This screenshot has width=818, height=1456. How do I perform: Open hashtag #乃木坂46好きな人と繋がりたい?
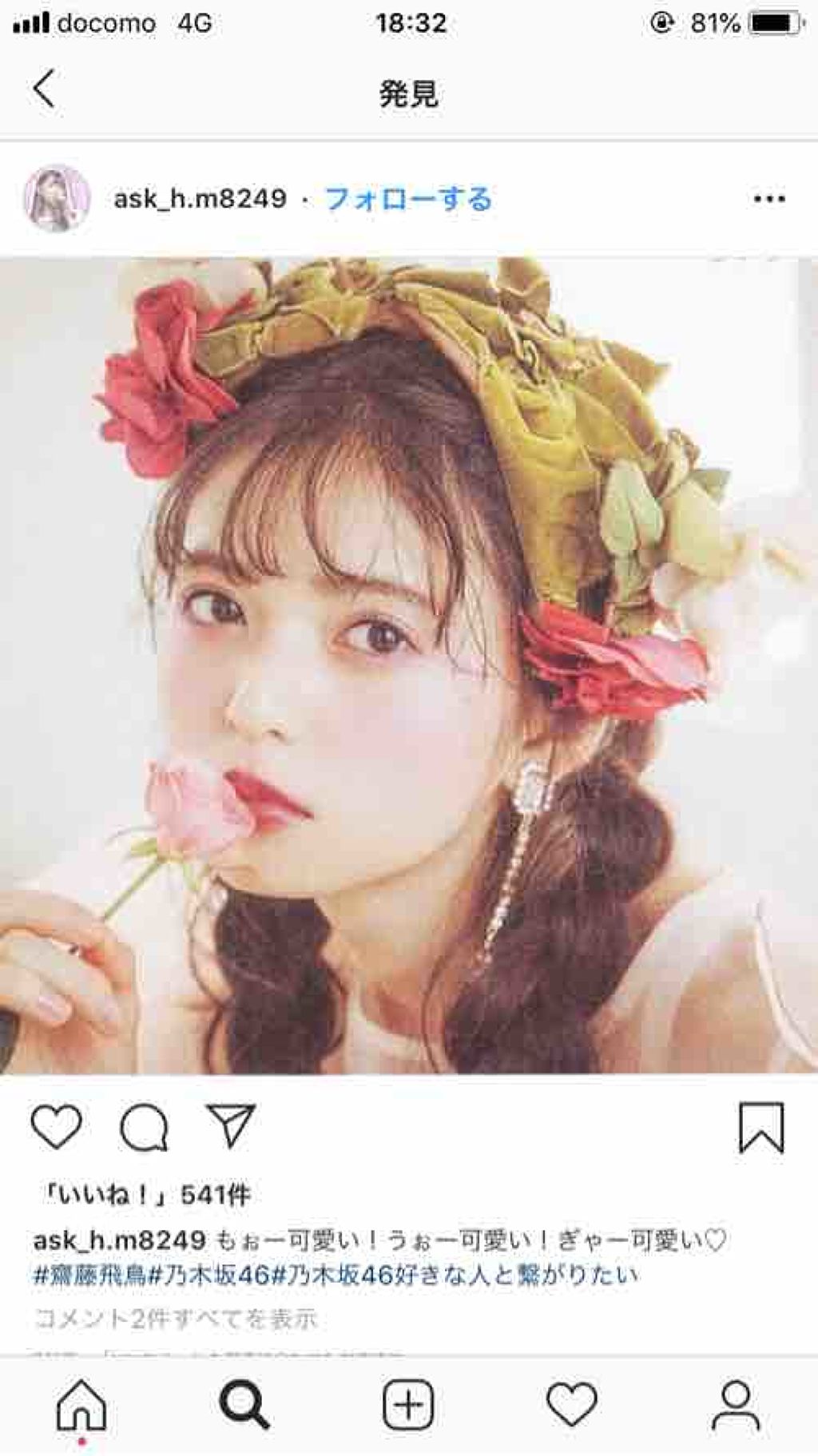click(455, 1275)
